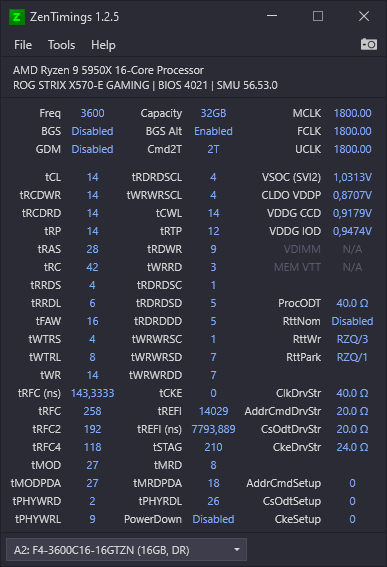Take a screenshot with the camera icon
Viewport: 387px width, 567px height.
(369, 44)
